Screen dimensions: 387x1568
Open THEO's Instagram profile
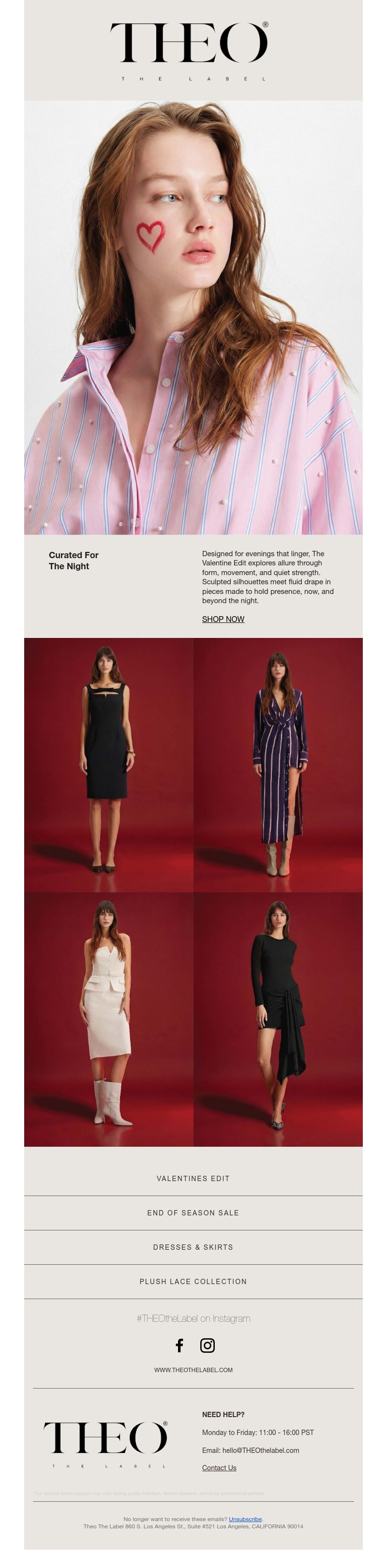(208, 1345)
